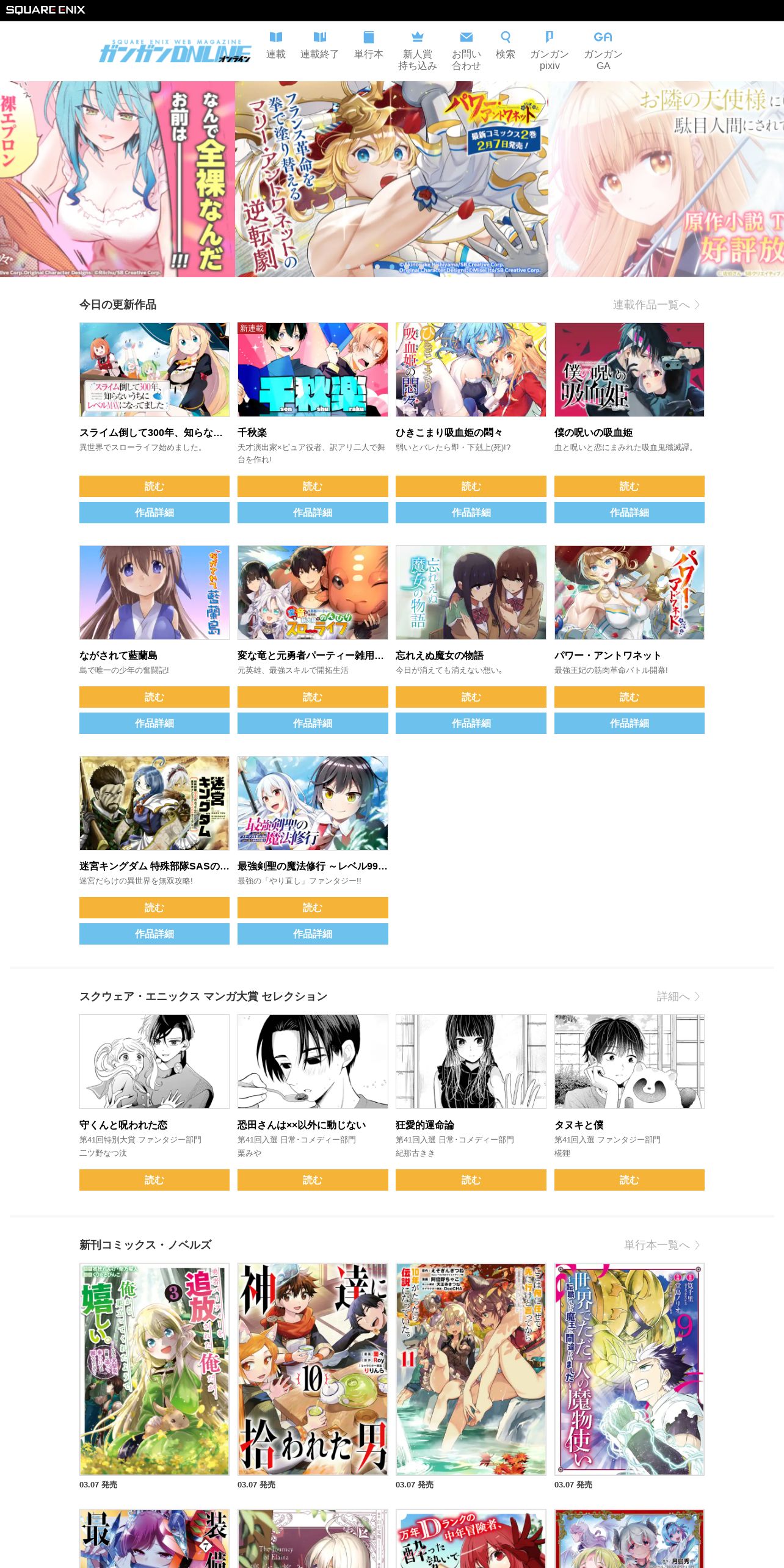Open the 連載 navigation item
The width and height of the screenshot is (784, 1568).
pos(276,46)
